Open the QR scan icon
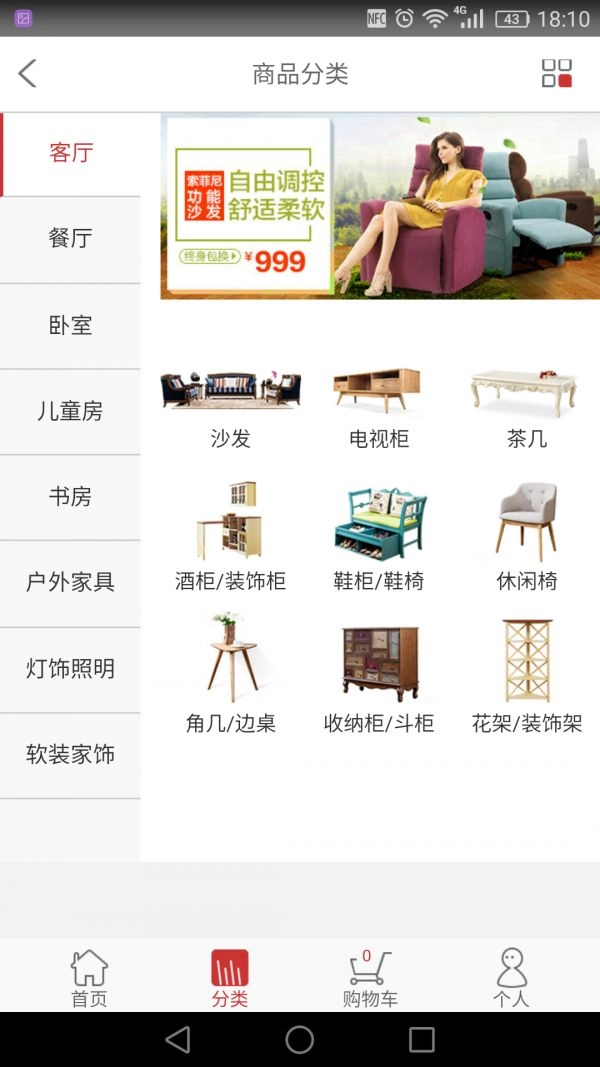The image size is (600, 1067). tap(556, 73)
